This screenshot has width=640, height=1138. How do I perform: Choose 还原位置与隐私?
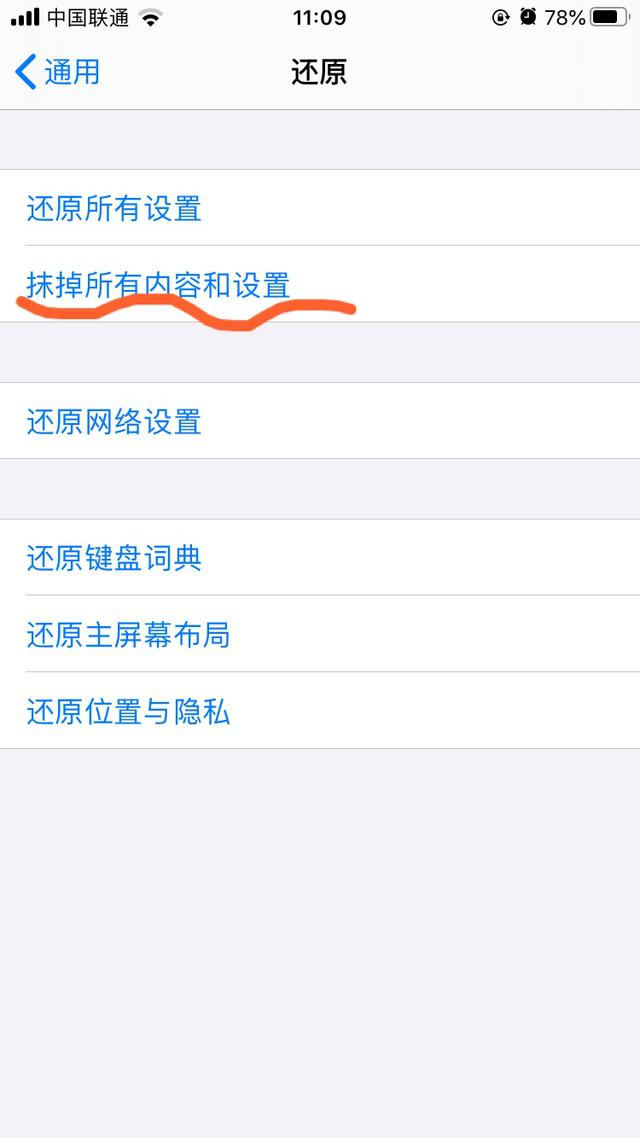[128, 711]
